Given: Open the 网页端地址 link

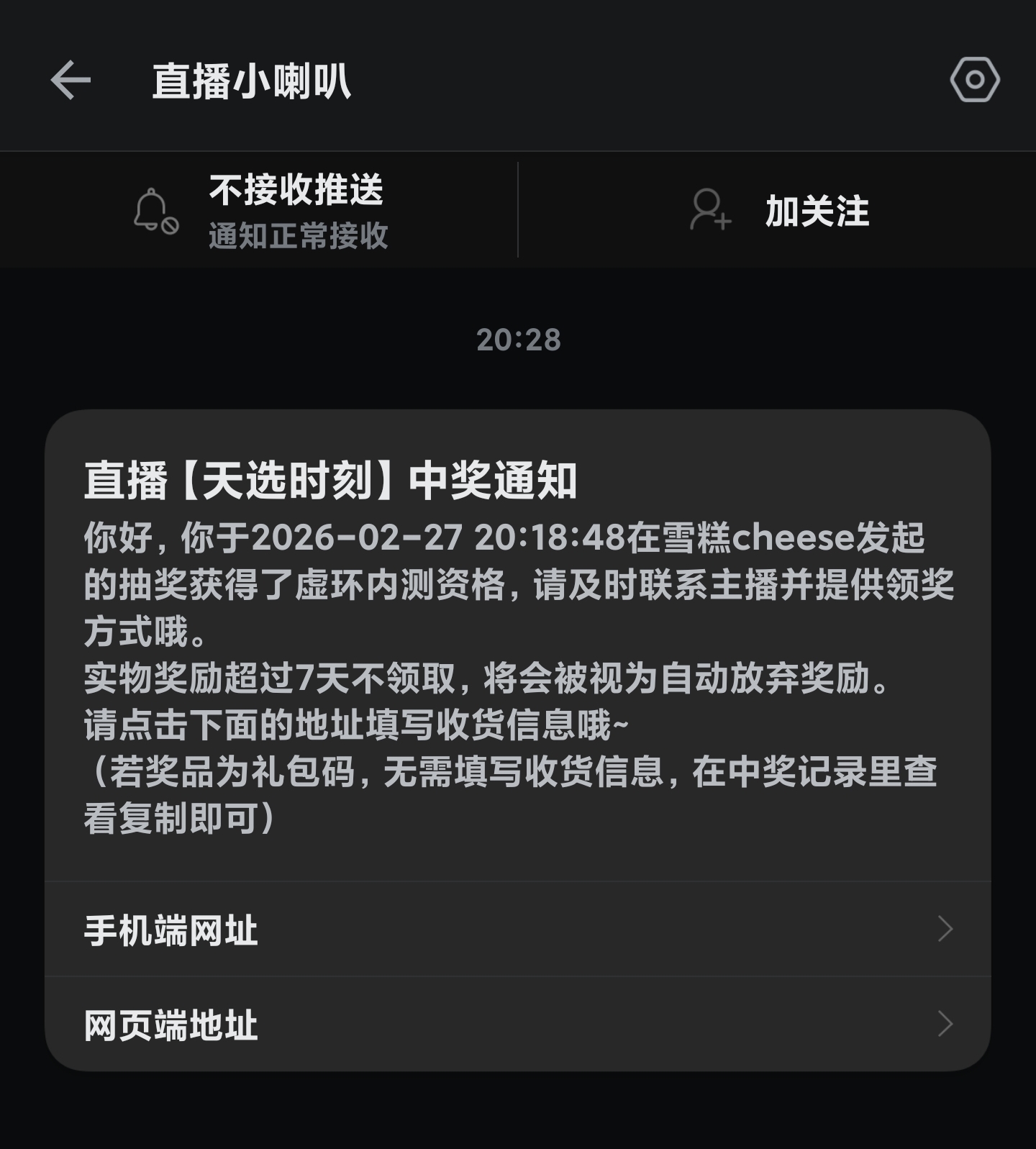Looking at the screenshot, I should click(x=518, y=1025).
